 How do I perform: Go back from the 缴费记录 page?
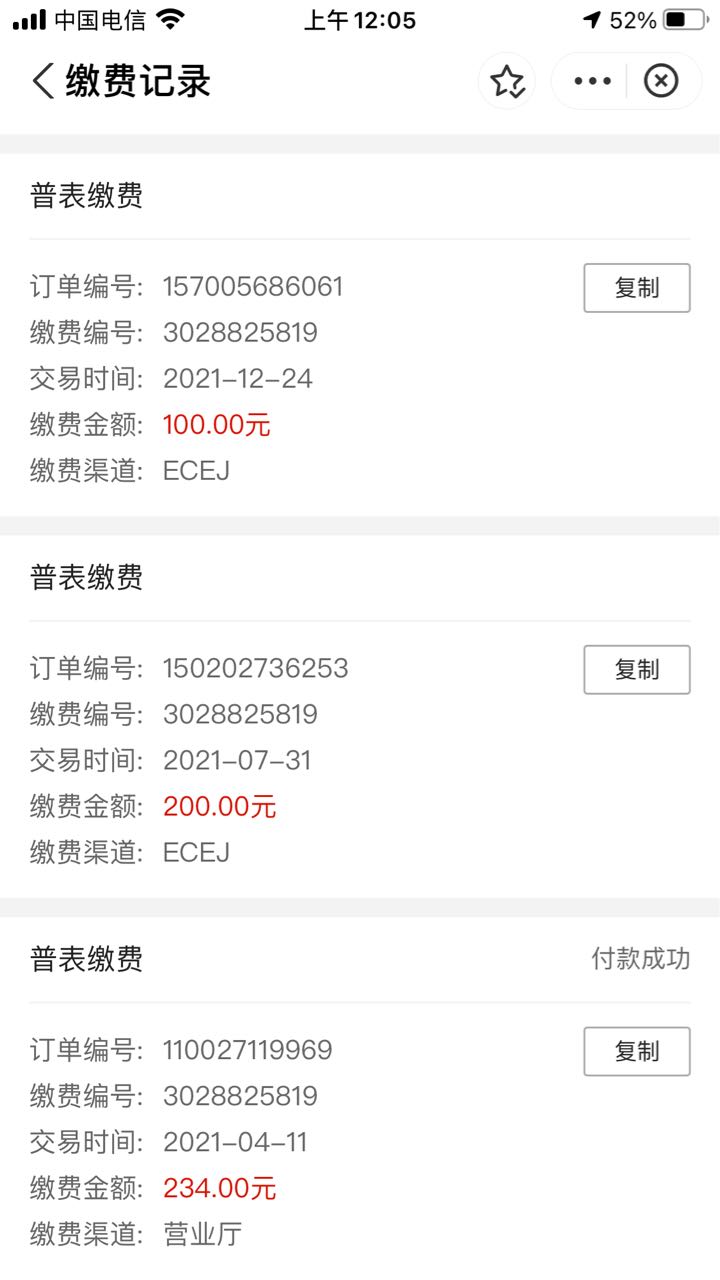(x=42, y=81)
